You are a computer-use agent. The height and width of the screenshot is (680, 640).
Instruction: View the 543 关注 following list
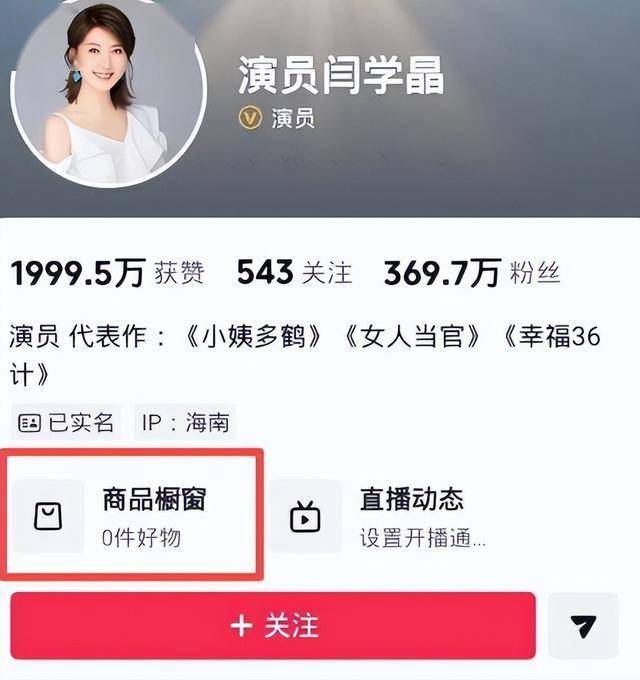(294, 272)
